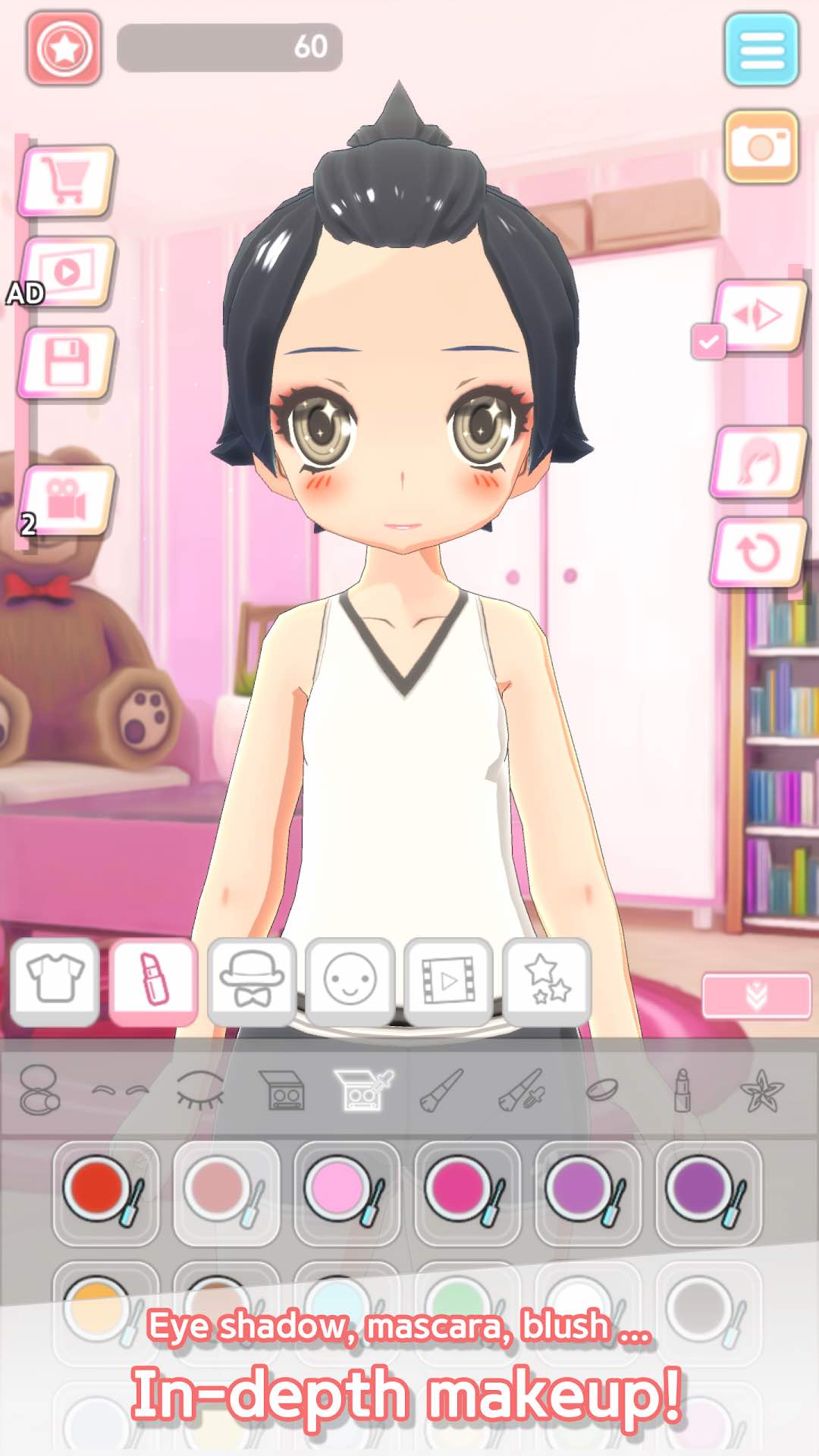Tap the pink star coin button

64,49
